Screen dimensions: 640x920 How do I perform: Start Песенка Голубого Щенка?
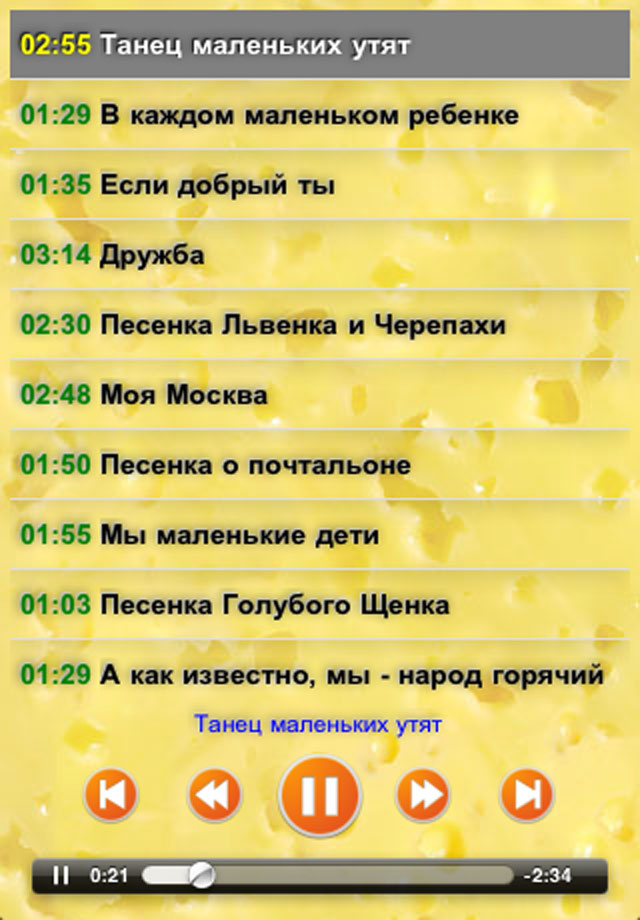point(320,605)
